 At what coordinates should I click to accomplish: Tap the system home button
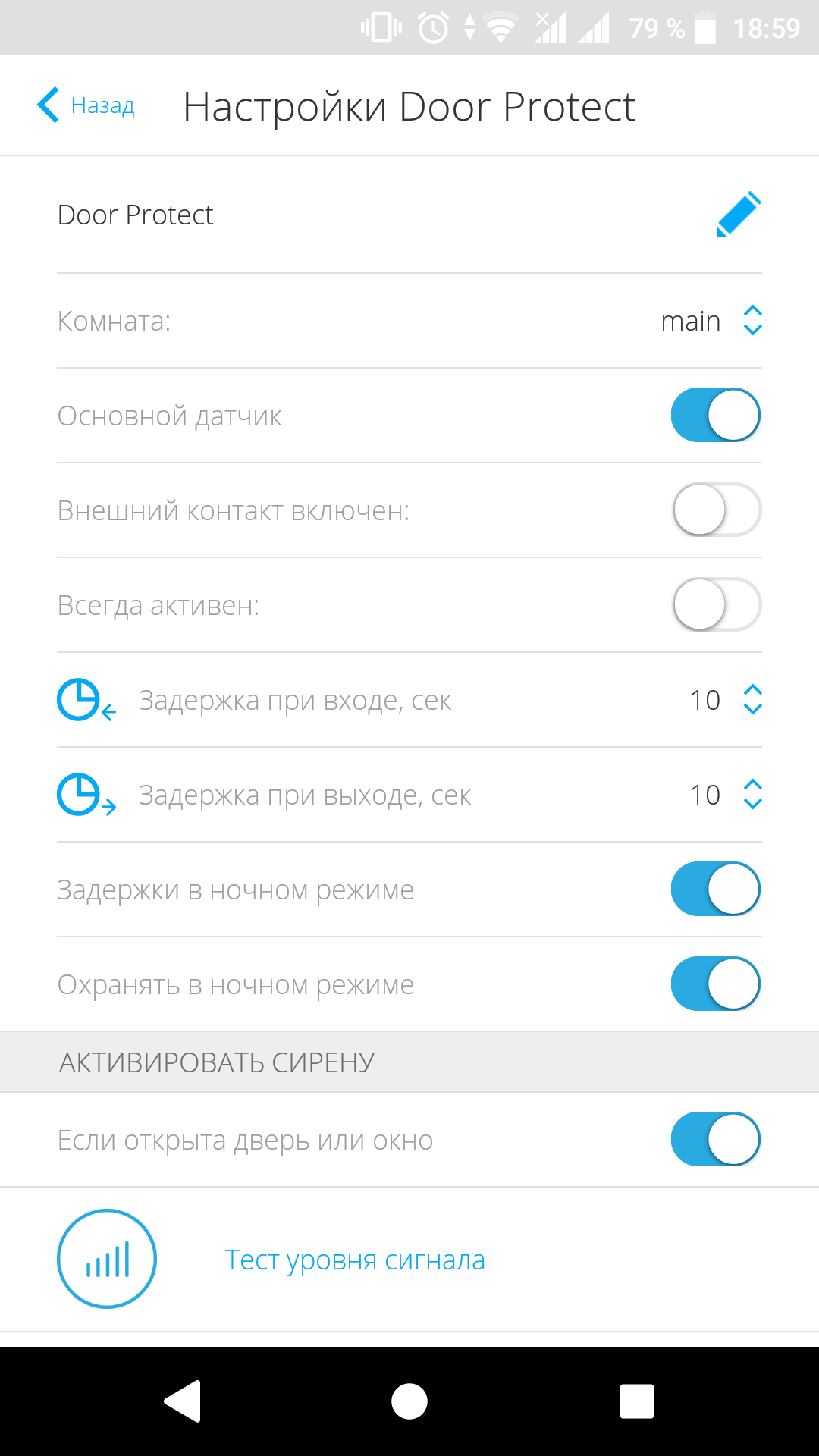pos(409,1401)
